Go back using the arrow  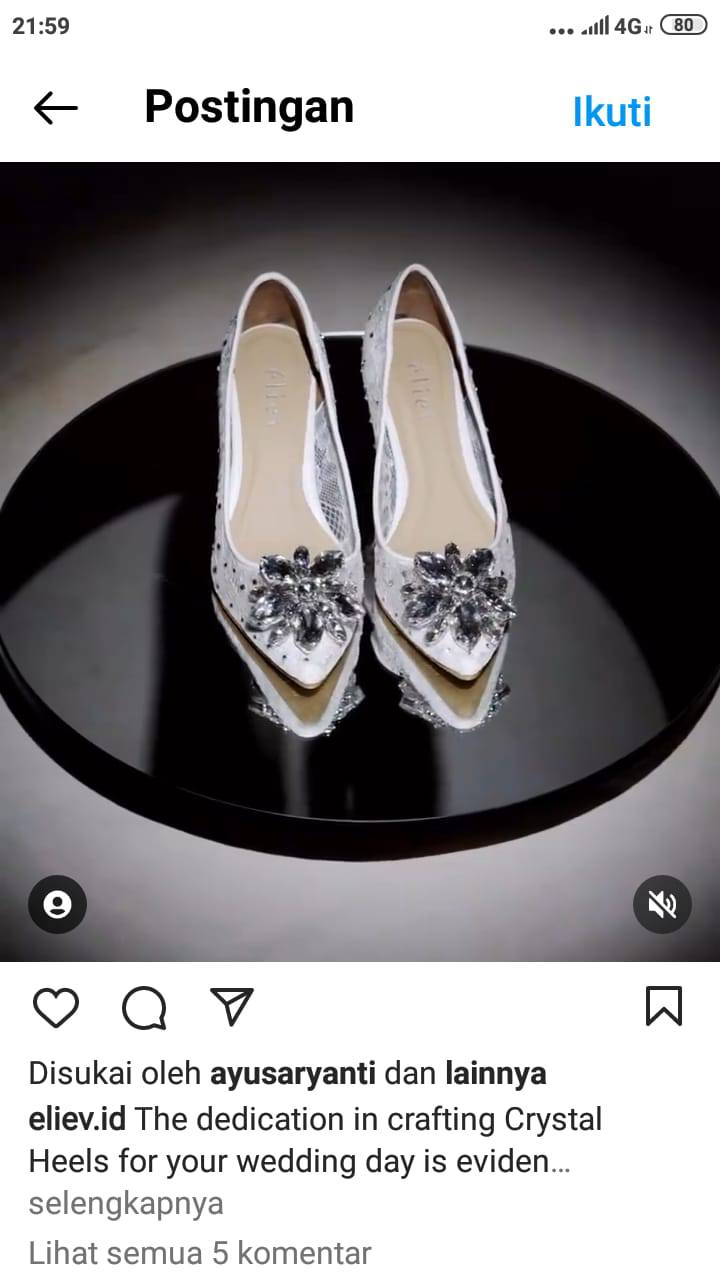[55, 108]
